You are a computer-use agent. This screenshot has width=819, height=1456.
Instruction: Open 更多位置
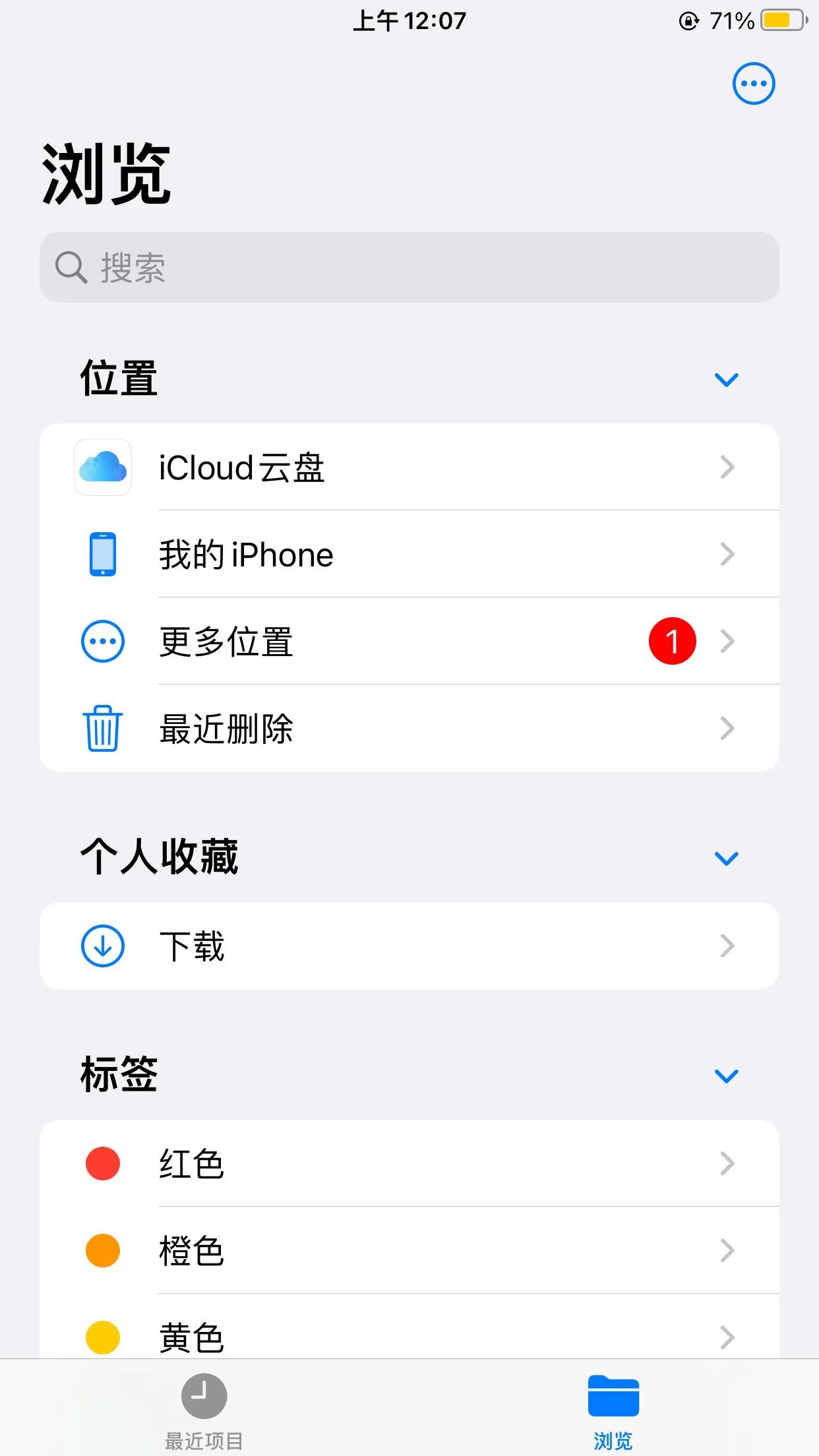click(x=409, y=641)
